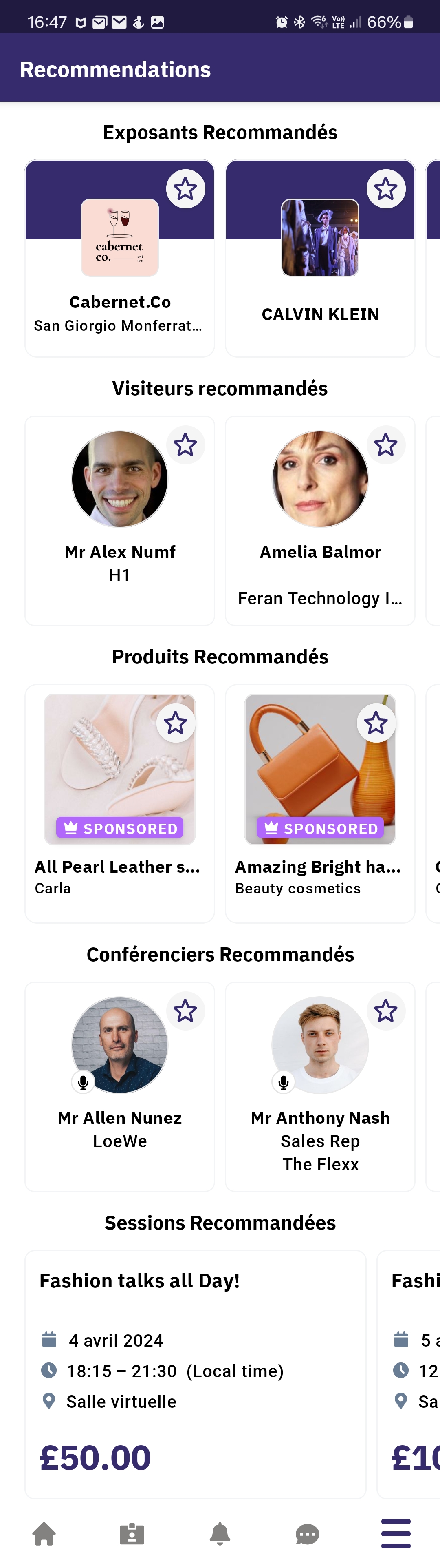Open the badge tab in bottom bar
This screenshot has height=1568, width=440.
click(132, 1533)
